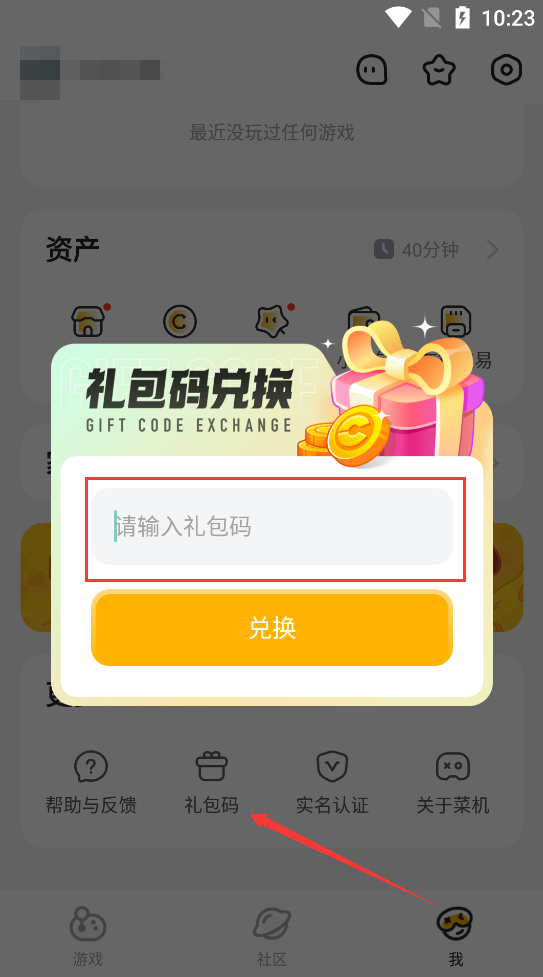Switch to the 社区 community tab
This screenshot has width=543, height=977.
pyautogui.click(x=272, y=936)
